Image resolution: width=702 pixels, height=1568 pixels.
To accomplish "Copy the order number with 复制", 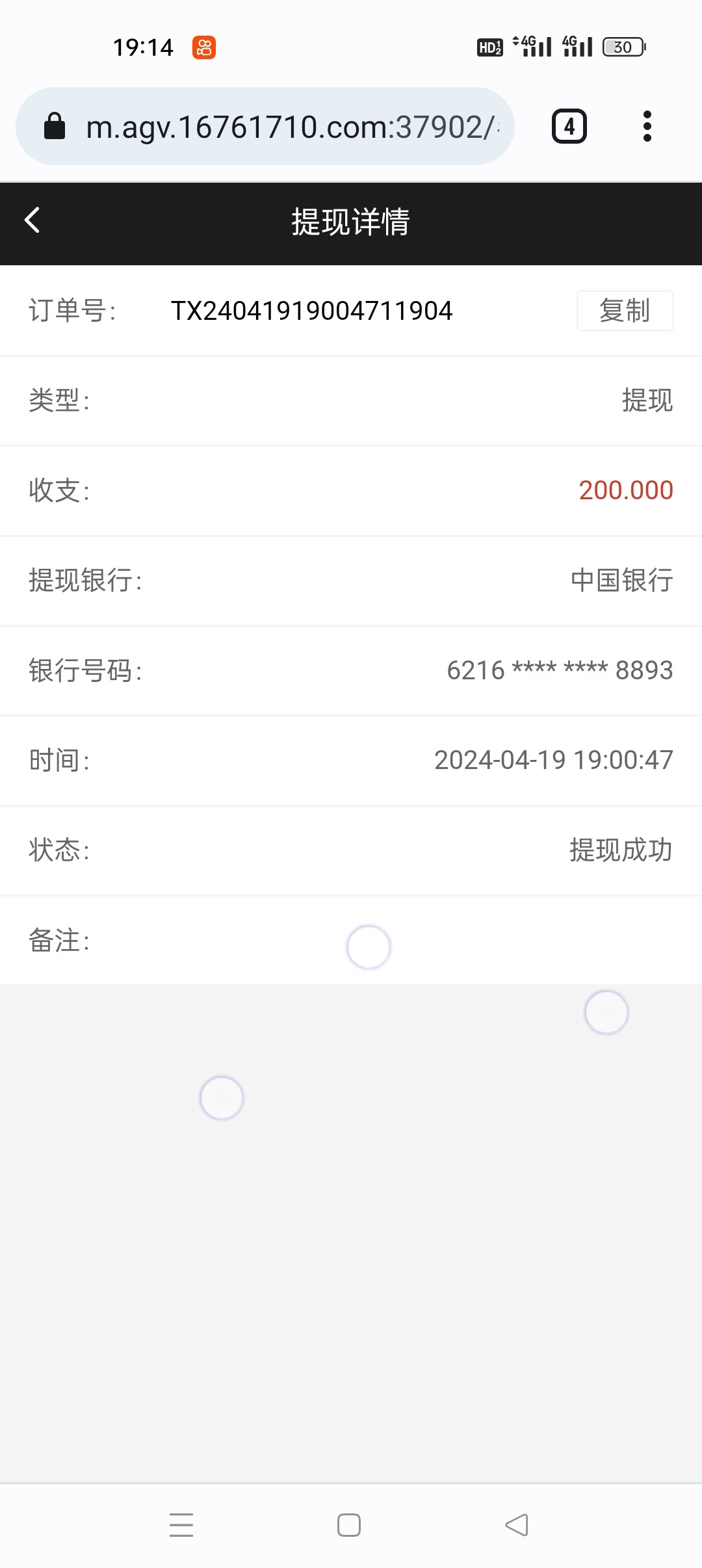I will pos(625,311).
